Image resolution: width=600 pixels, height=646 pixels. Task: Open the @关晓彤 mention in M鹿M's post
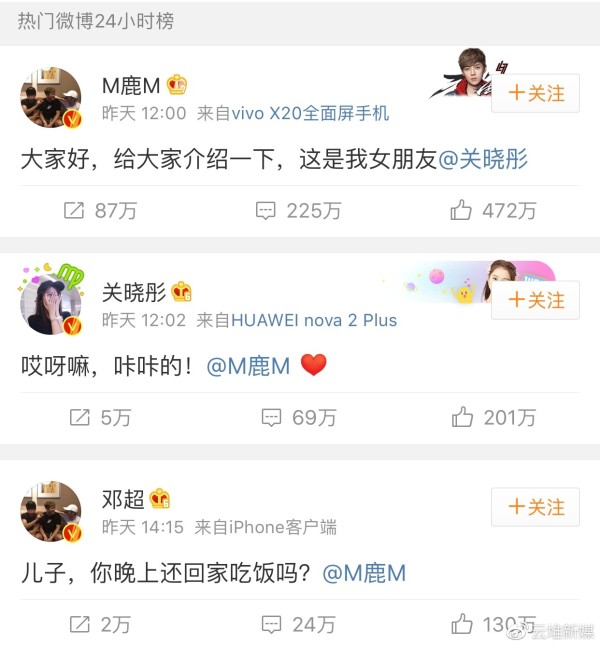pos(483,159)
